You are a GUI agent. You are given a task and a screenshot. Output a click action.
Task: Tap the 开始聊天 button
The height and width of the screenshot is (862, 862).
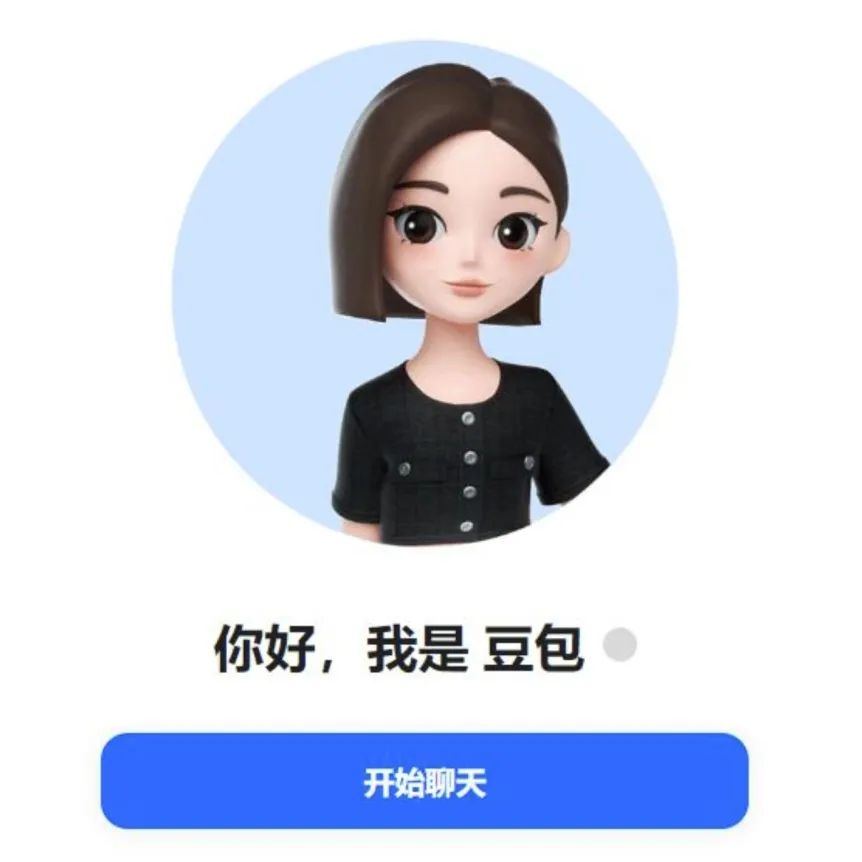(x=425, y=781)
